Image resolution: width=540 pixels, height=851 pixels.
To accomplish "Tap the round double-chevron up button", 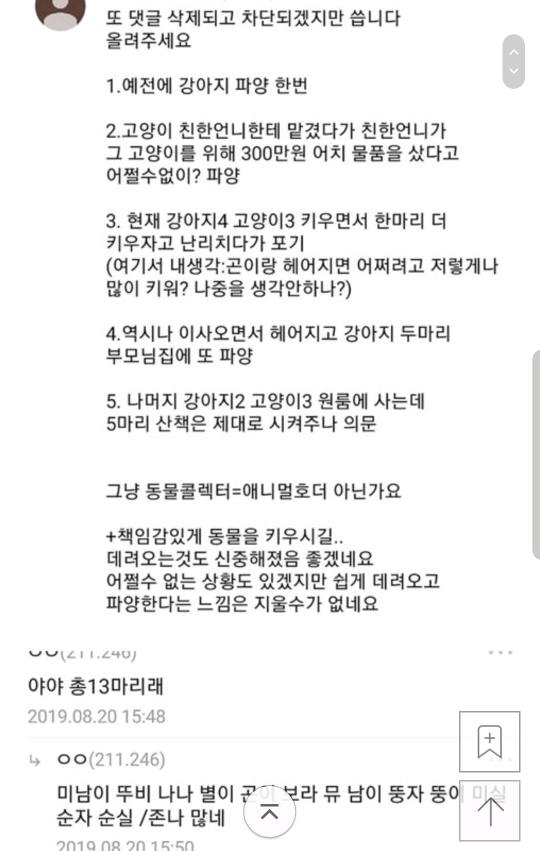I will [x=270, y=812].
